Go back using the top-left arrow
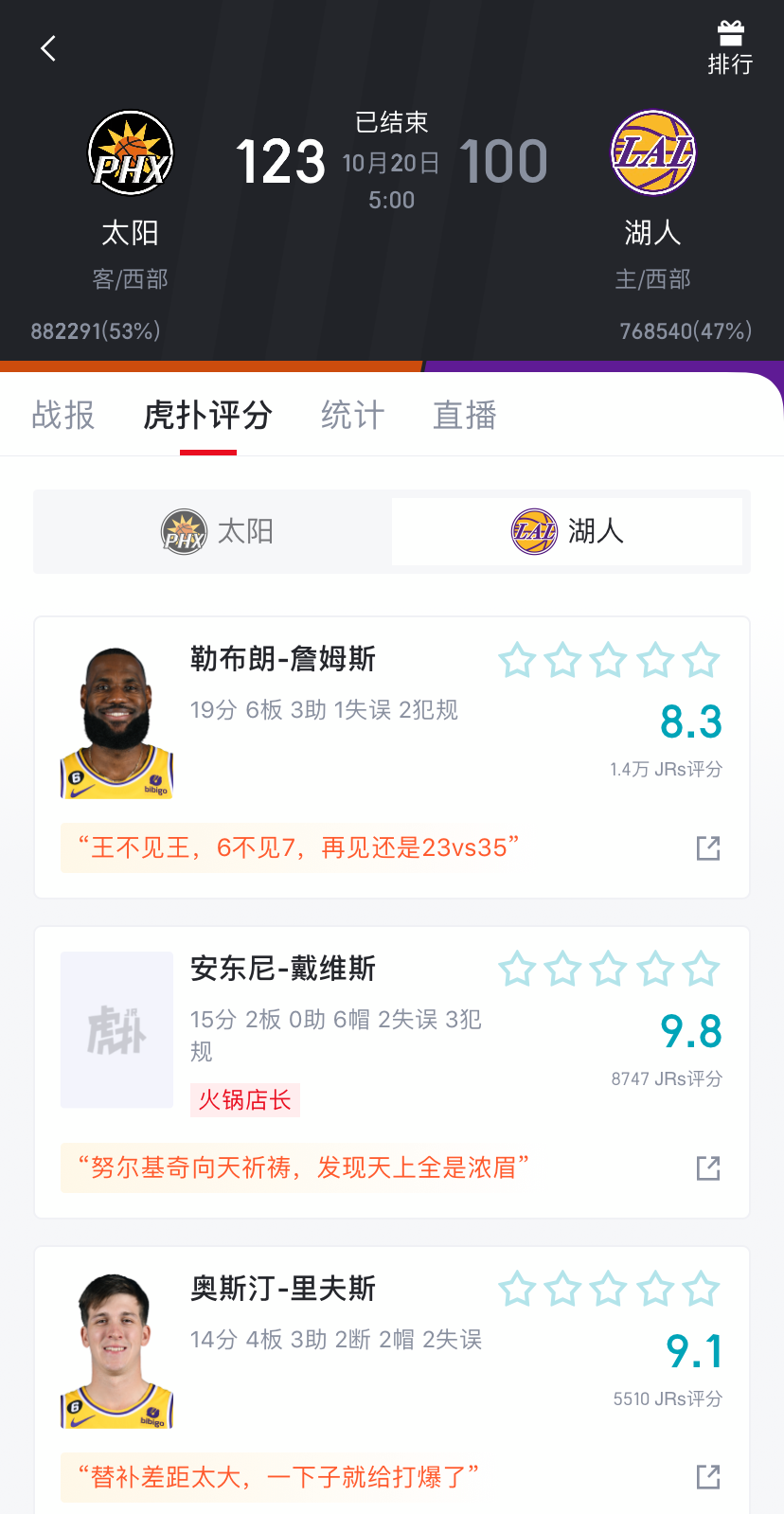 coord(48,48)
